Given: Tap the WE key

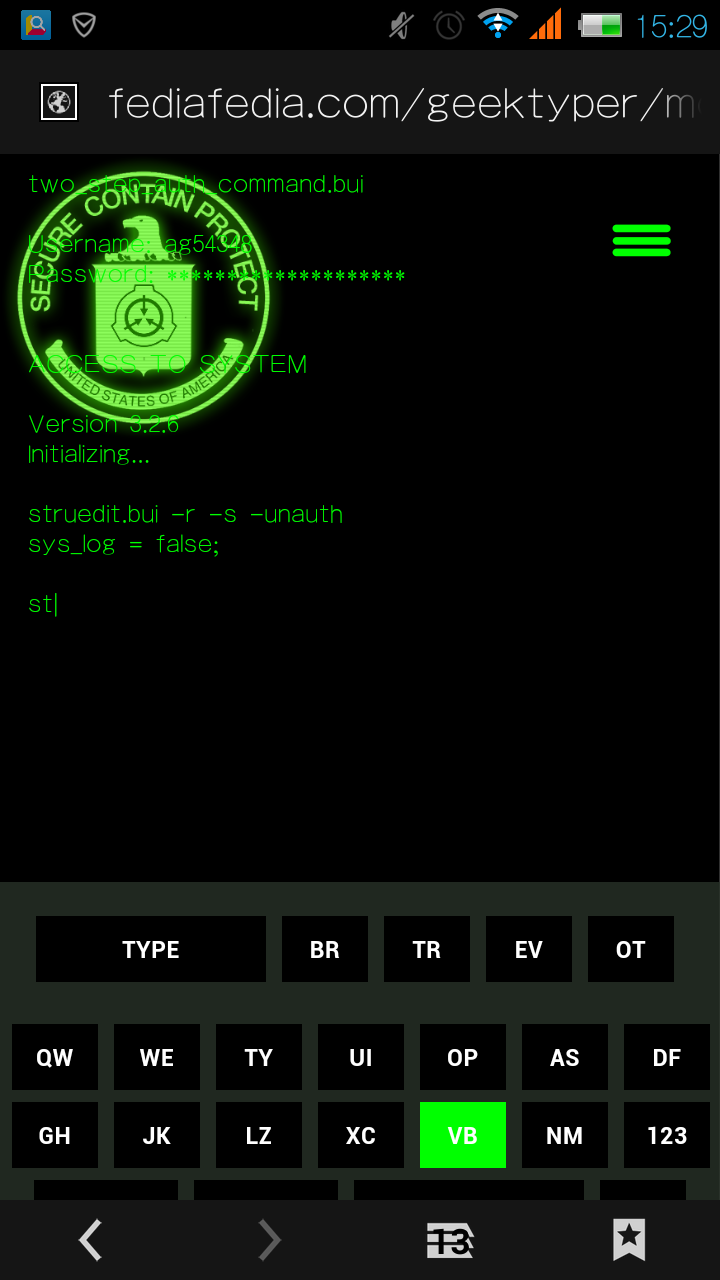Looking at the screenshot, I should 157,1057.
